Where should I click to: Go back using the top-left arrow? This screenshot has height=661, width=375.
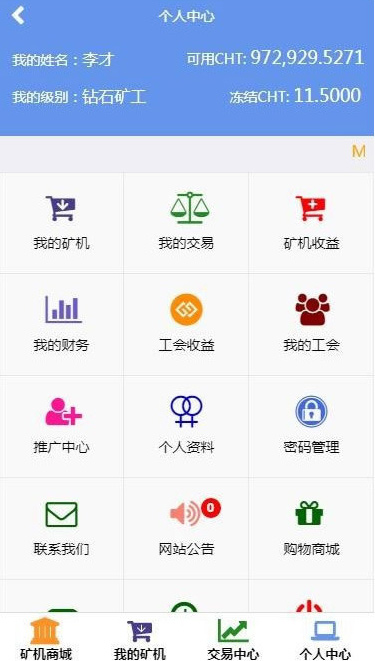pyautogui.click(x=18, y=16)
